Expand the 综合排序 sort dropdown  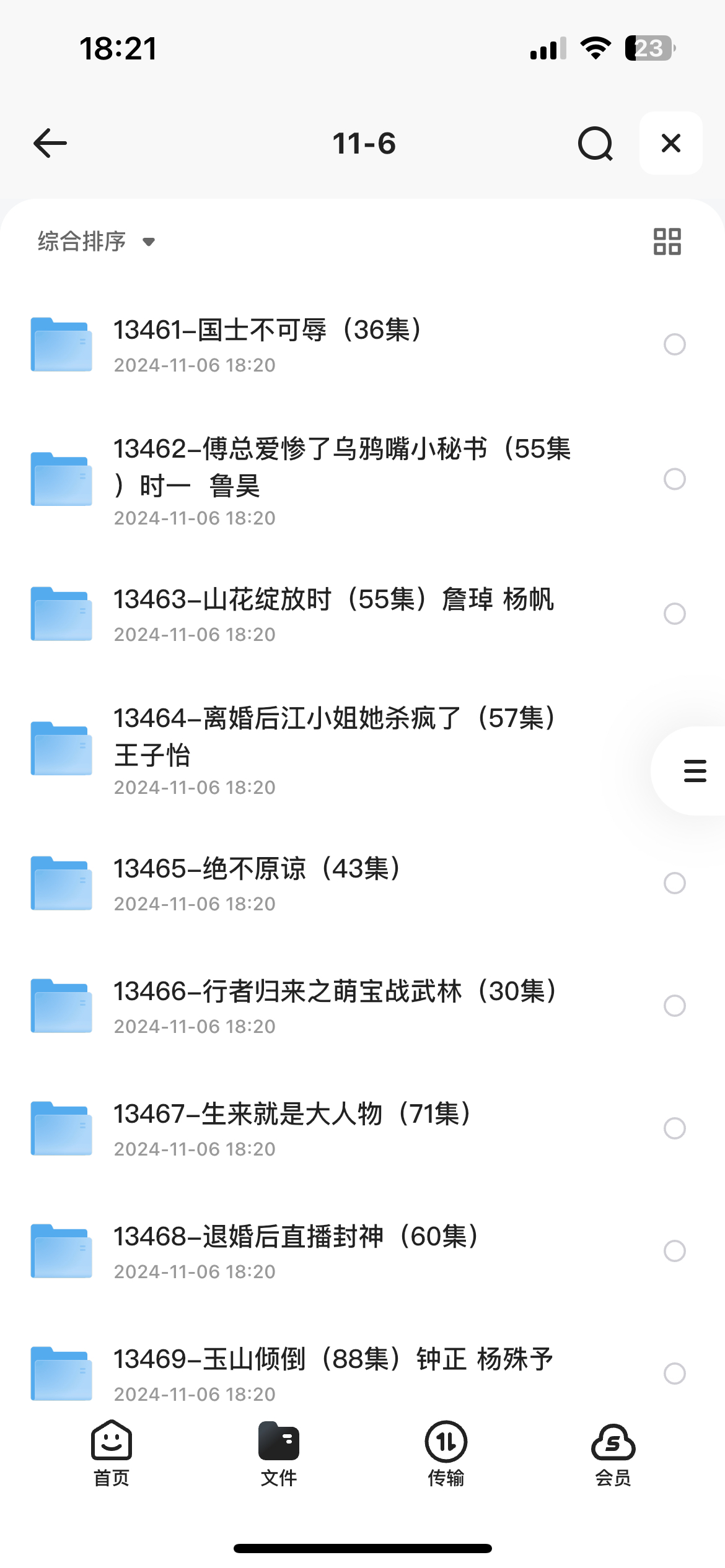(96, 242)
